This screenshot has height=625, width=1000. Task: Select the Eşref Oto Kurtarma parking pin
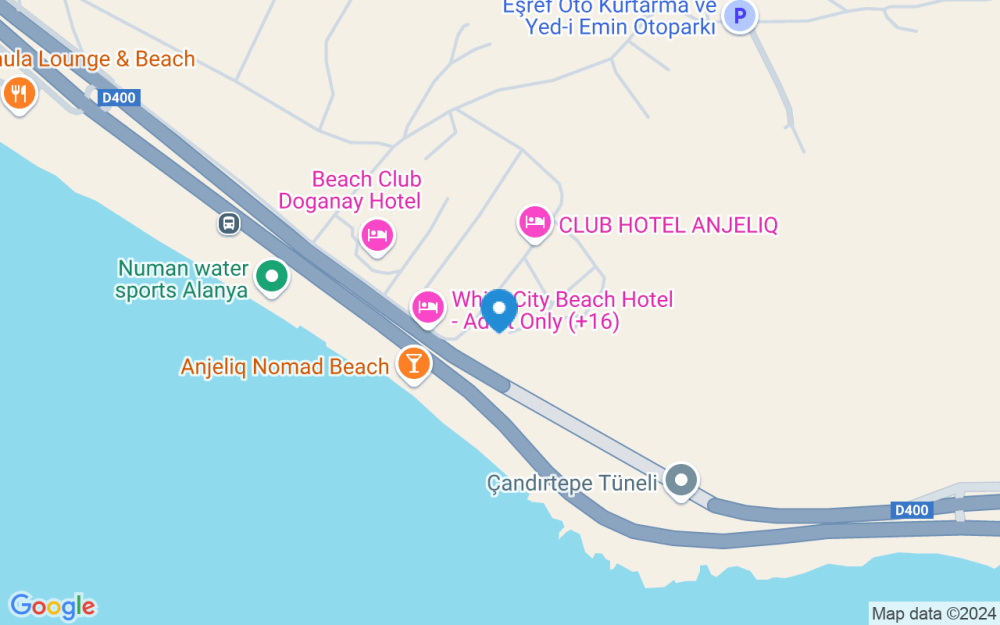click(x=740, y=16)
